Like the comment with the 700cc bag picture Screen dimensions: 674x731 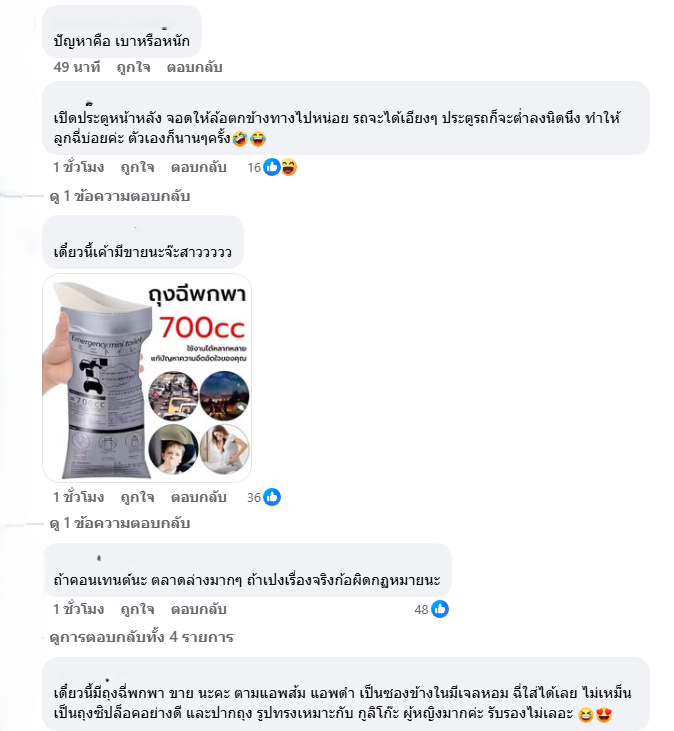click(137, 497)
